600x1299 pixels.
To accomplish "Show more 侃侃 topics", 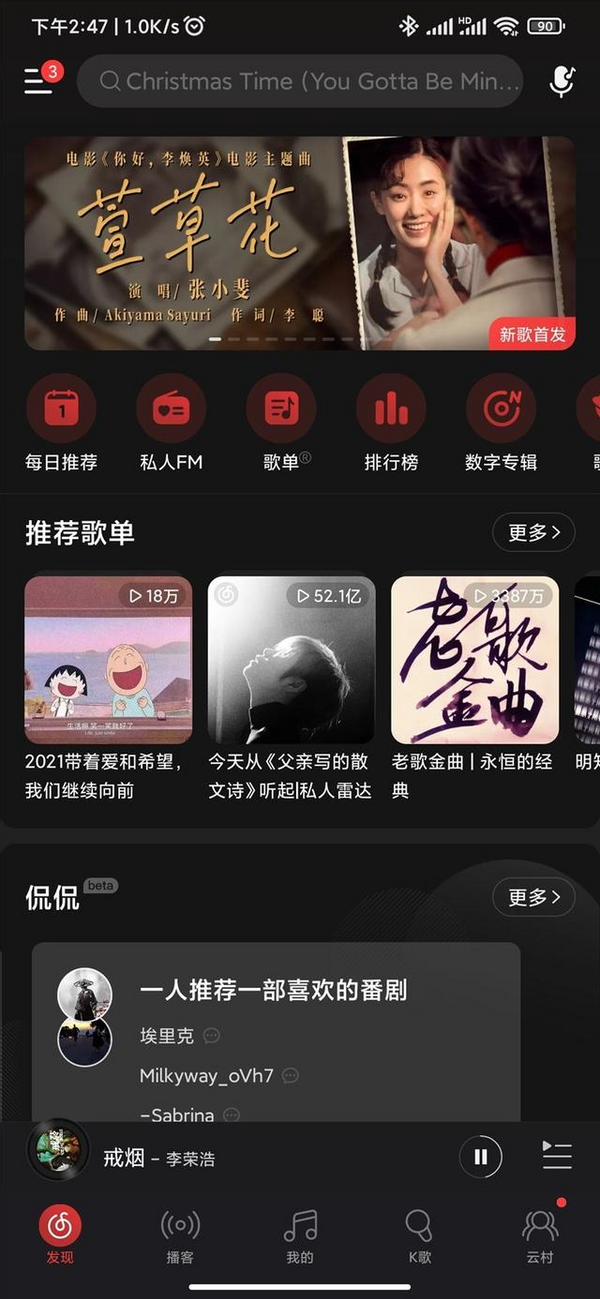I will pyautogui.click(x=533, y=897).
